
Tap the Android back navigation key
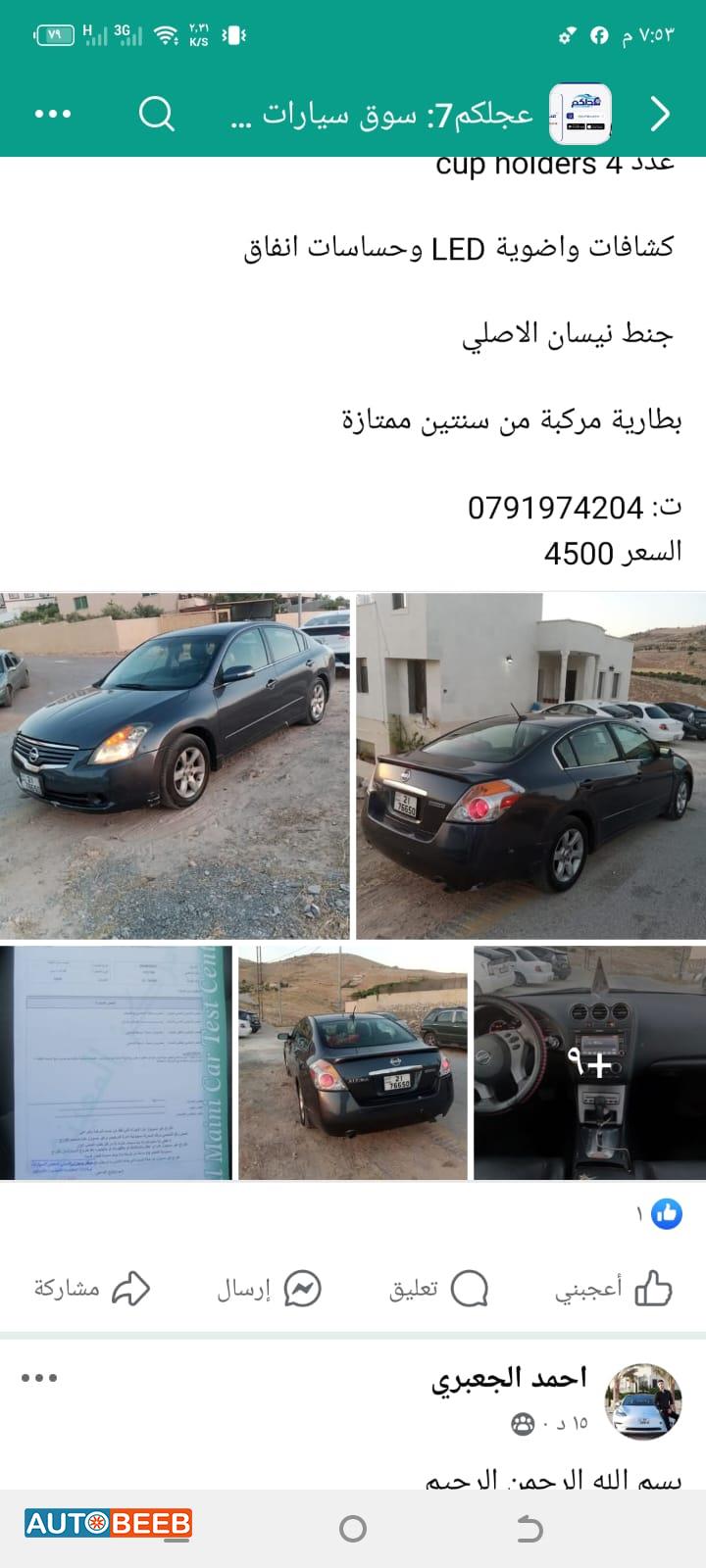529,1526
